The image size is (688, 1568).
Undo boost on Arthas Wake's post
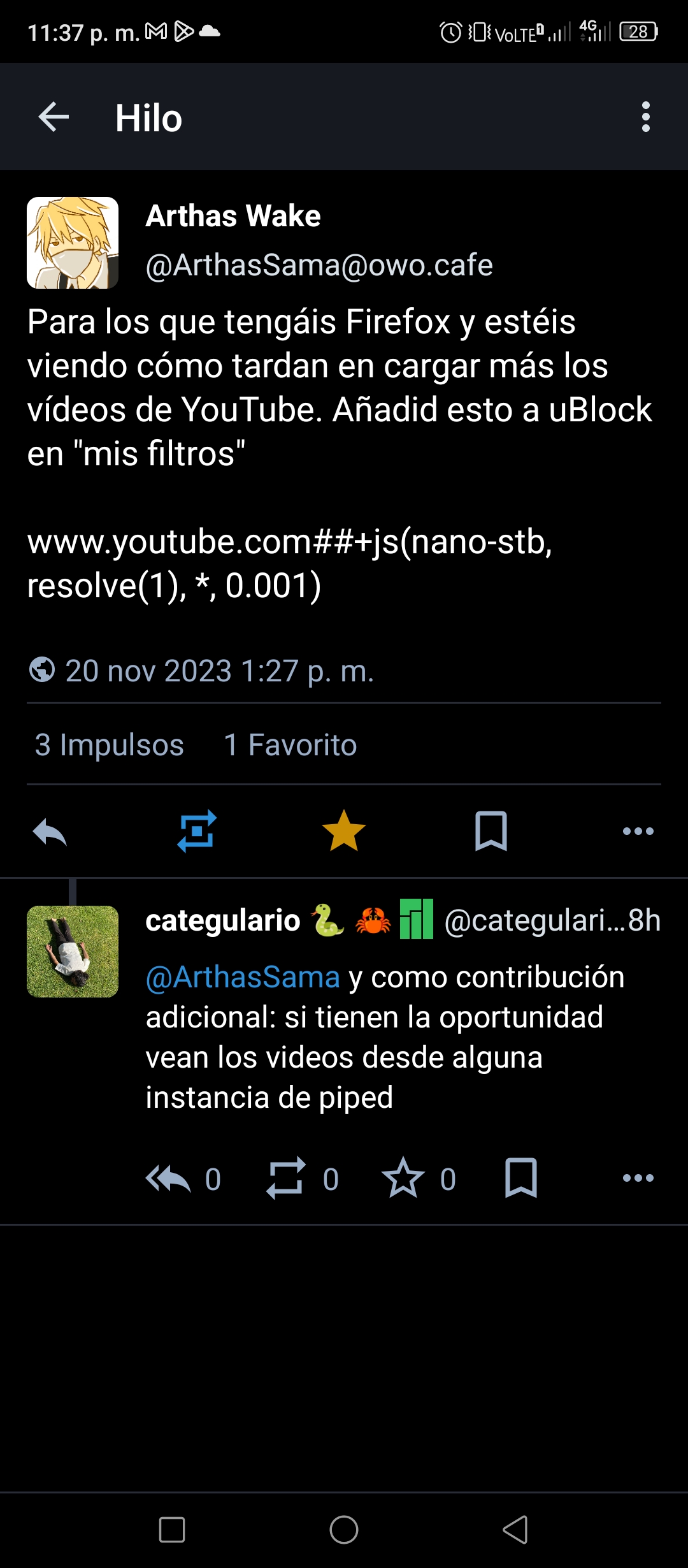[x=197, y=831]
